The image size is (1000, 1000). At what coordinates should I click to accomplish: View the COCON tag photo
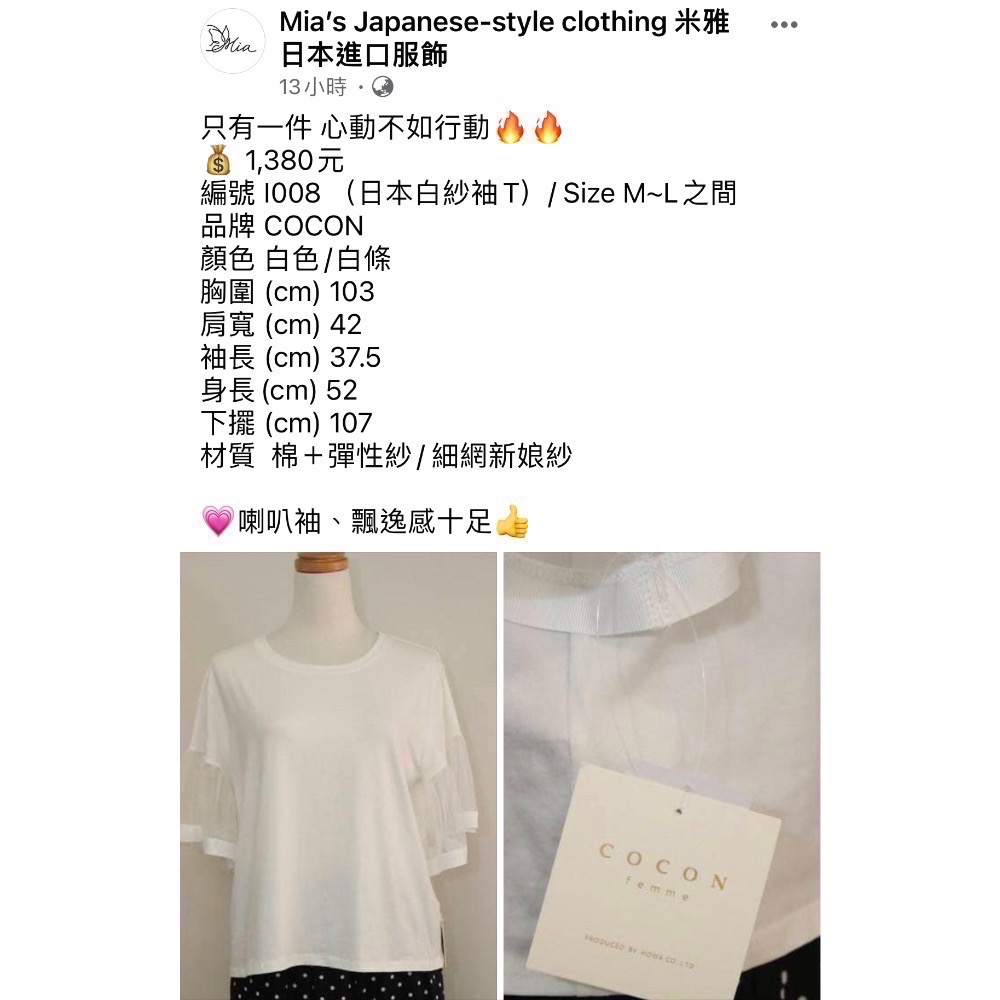[x=661, y=775]
